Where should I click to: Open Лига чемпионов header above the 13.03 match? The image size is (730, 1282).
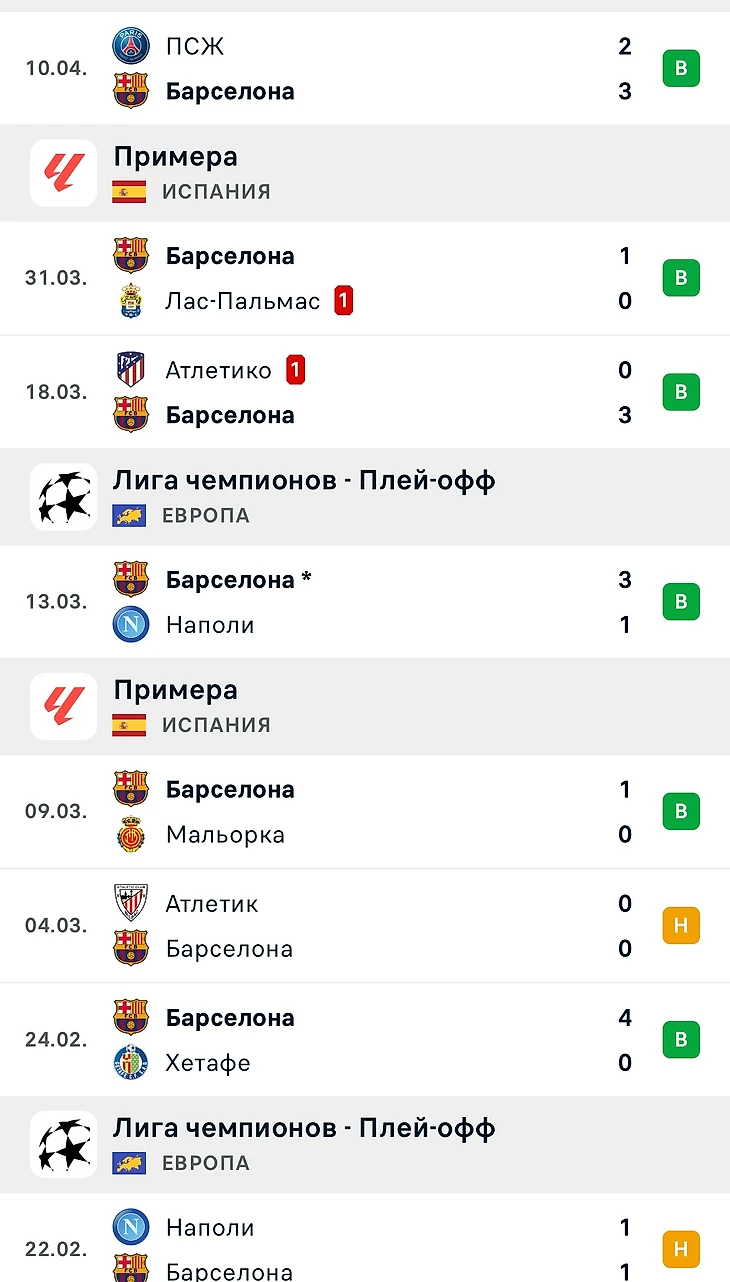click(365, 497)
